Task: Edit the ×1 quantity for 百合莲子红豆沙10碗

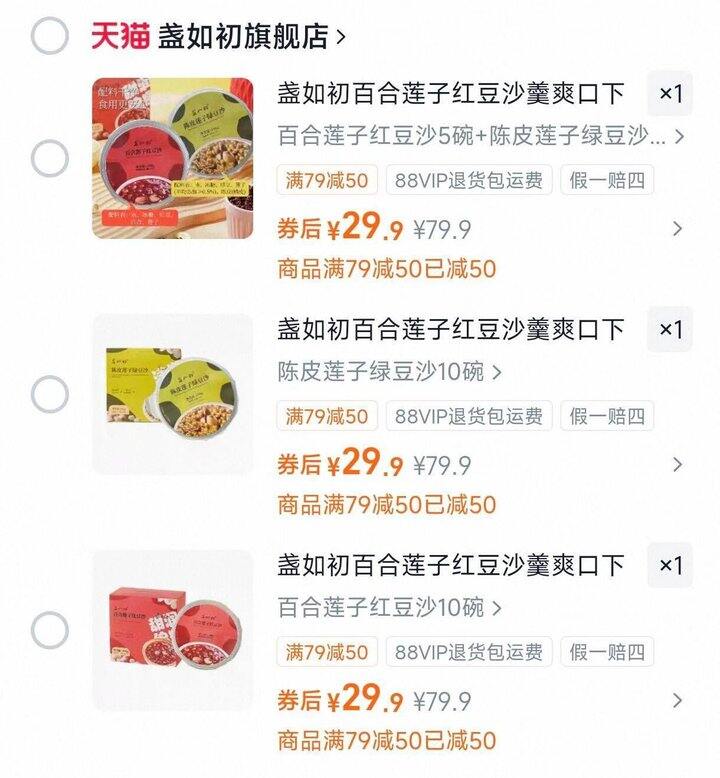Action: tap(670, 566)
